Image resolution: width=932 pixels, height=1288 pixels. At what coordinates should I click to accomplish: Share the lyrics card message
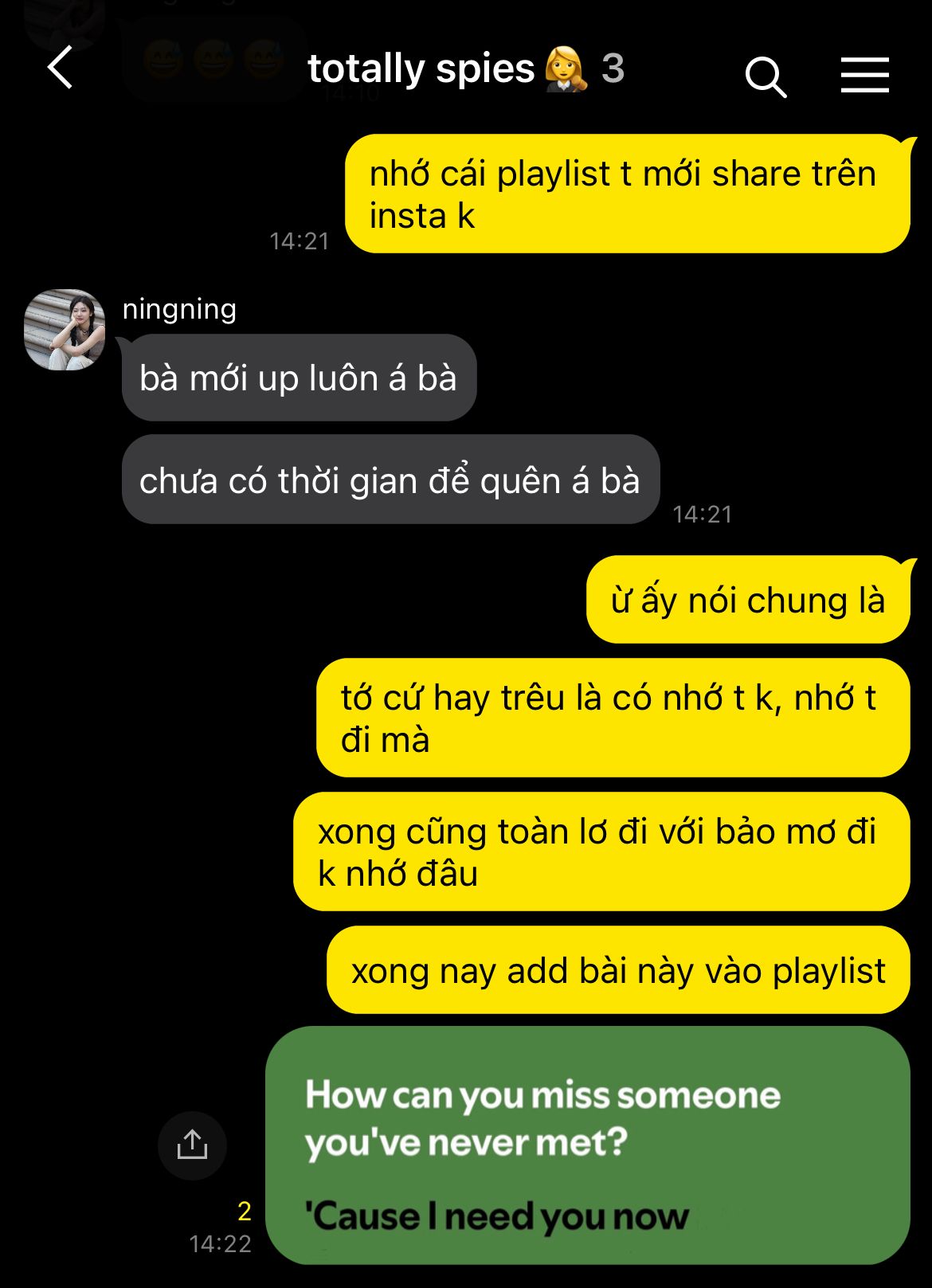pos(192,1145)
